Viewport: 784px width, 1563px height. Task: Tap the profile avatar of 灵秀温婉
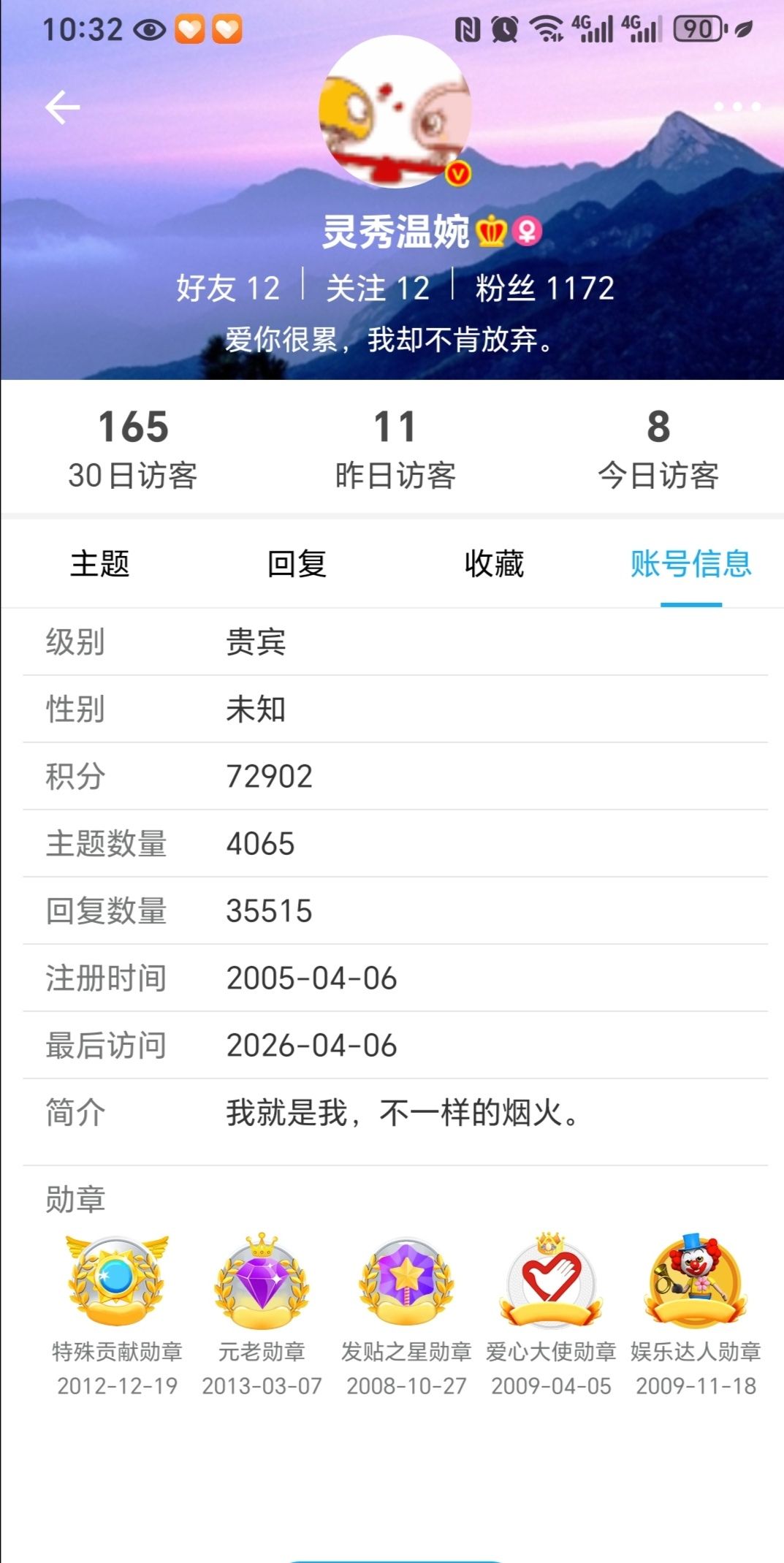coord(395,111)
